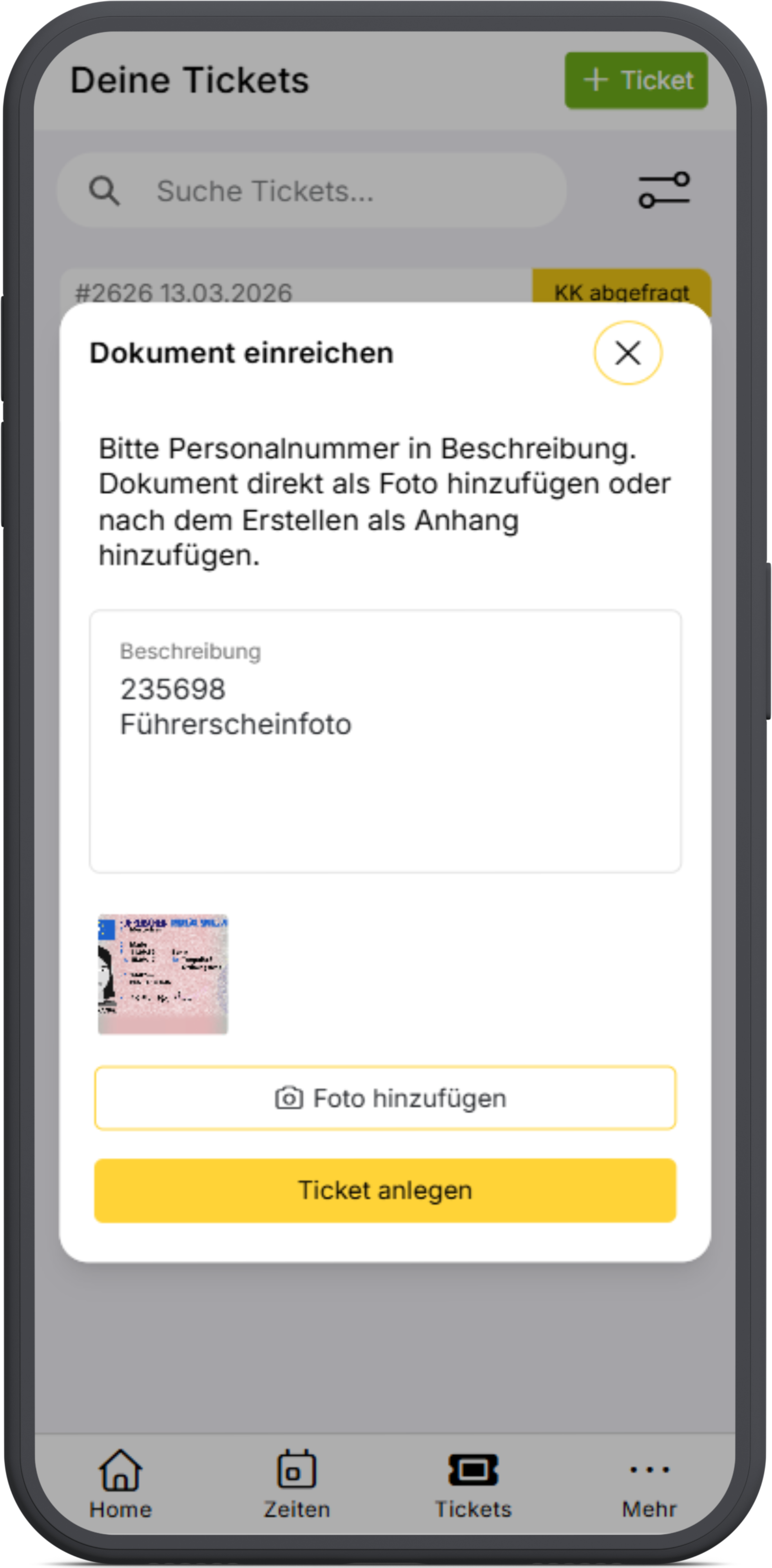Tap Foto hinzufügen to add a photo
The width and height of the screenshot is (772, 1568).
pos(386,1098)
